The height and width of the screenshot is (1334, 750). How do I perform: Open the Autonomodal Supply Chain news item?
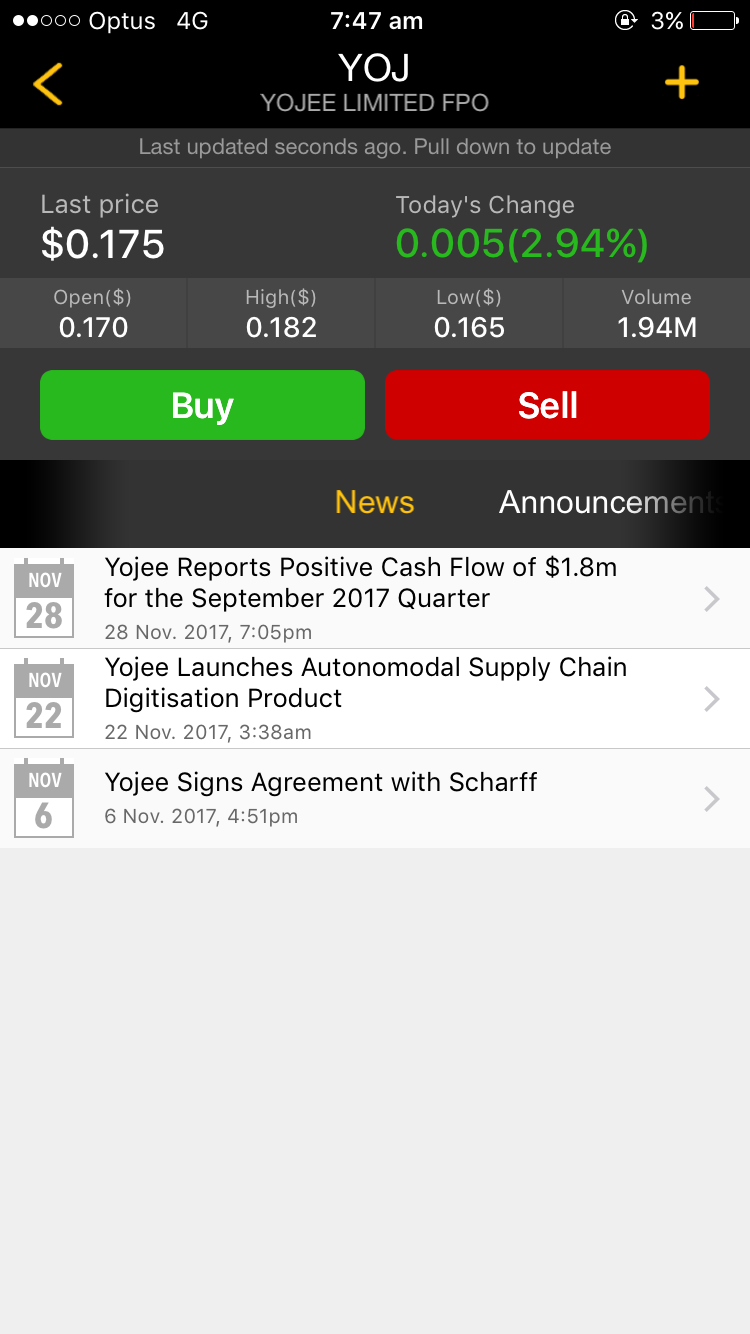click(x=375, y=698)
